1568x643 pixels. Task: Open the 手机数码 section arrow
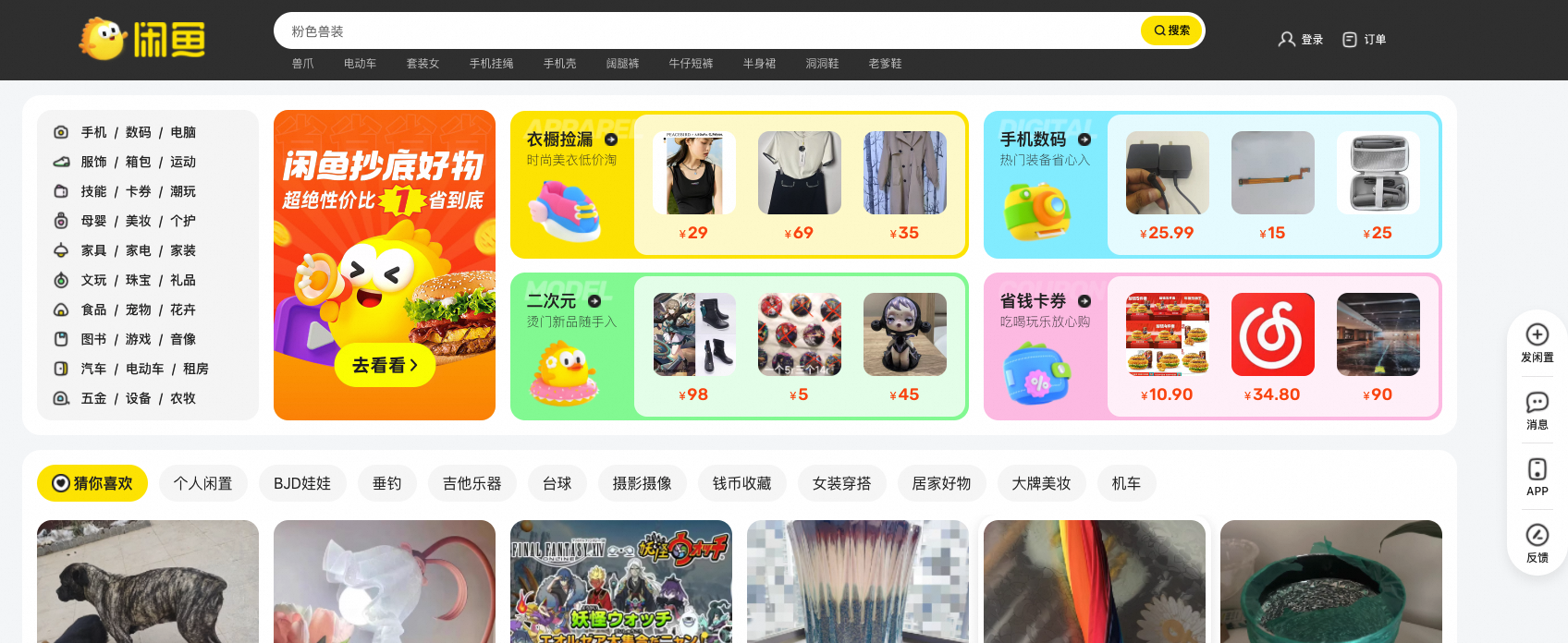tap(1084, 140)
